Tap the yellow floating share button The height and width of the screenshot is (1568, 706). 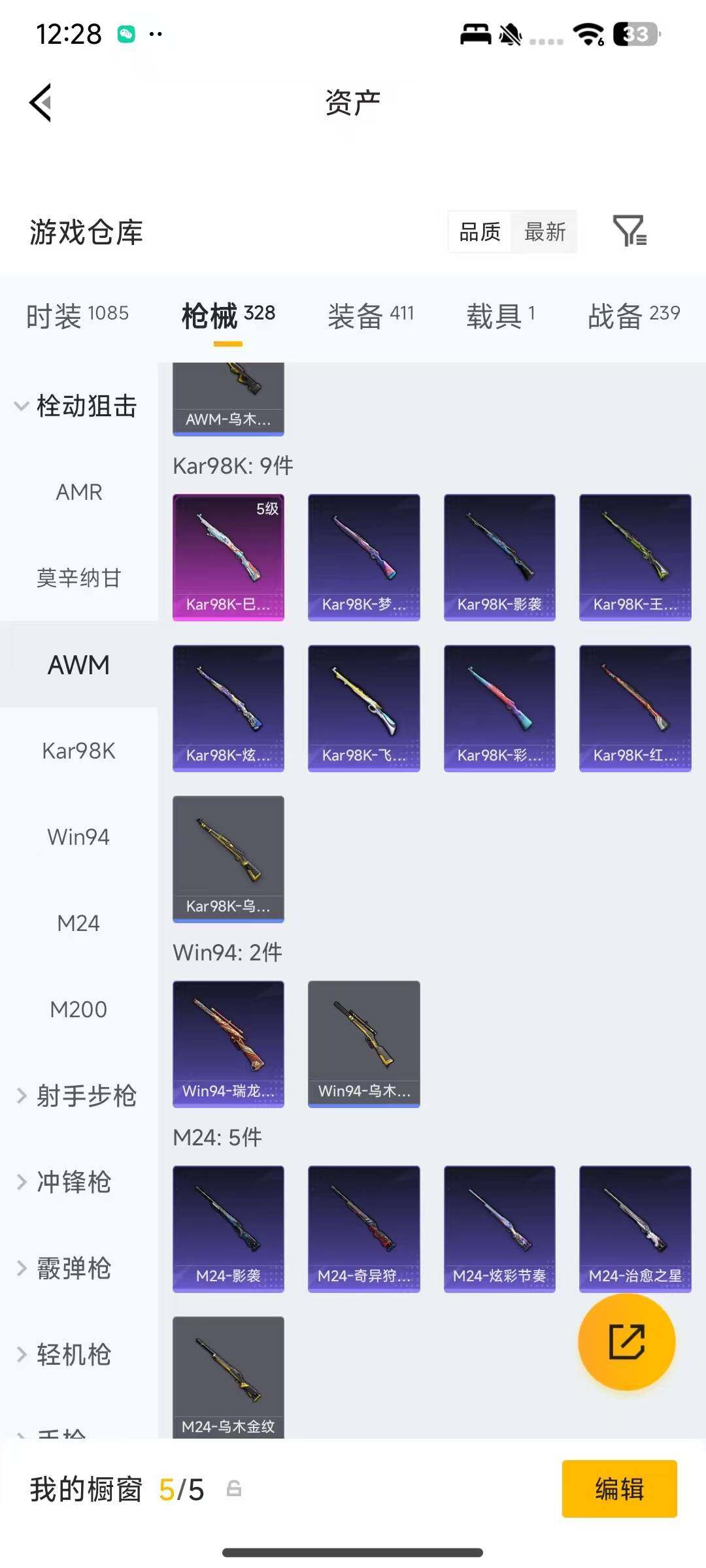626,1341
